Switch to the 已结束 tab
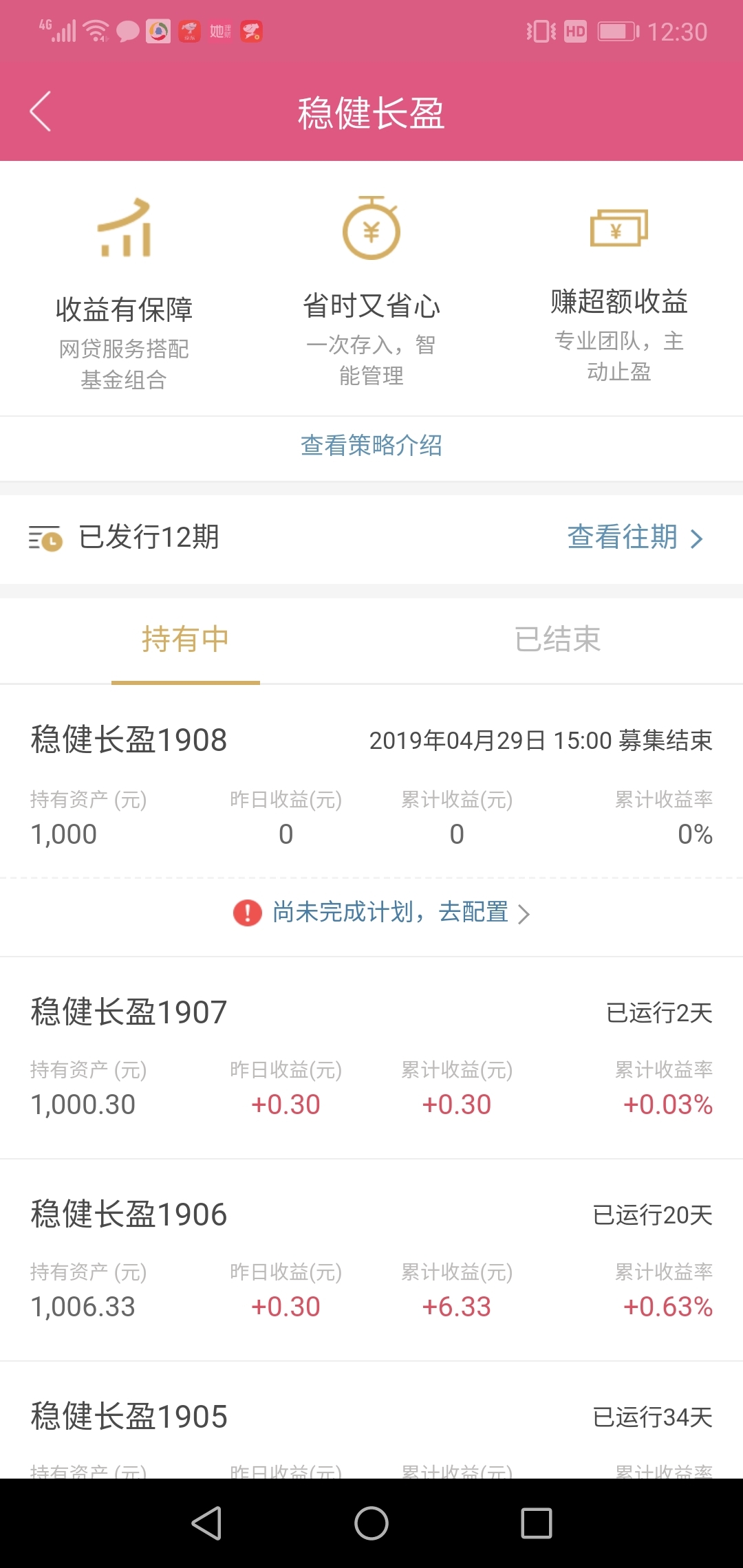The image size is (743, 1568). pos(557,640)
